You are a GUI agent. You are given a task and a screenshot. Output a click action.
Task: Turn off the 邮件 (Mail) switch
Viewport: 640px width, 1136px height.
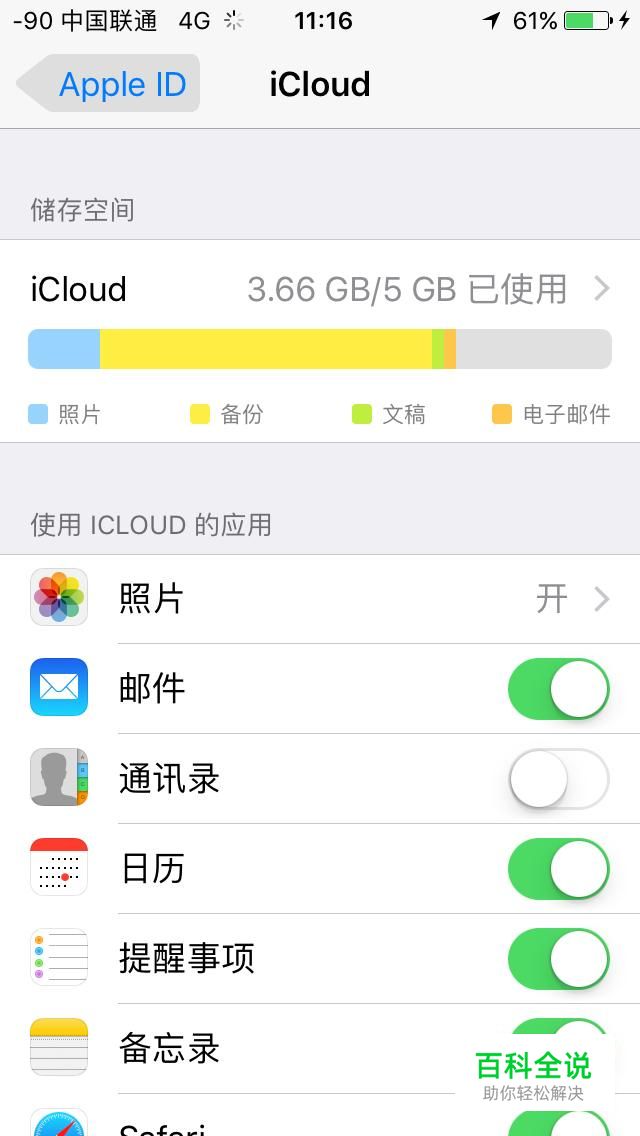point(558,689)
